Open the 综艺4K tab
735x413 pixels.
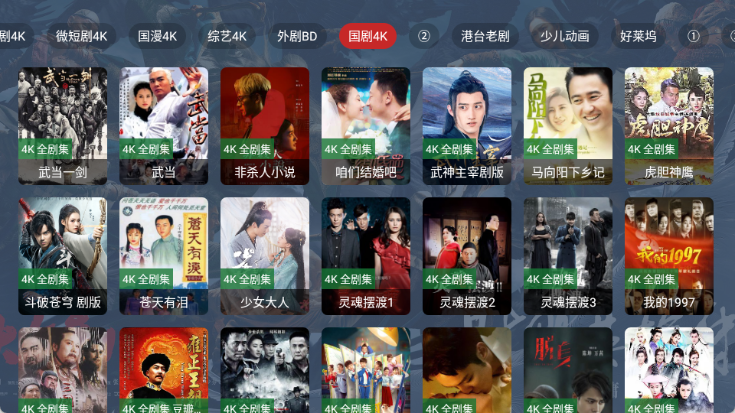tap(227, 36)
